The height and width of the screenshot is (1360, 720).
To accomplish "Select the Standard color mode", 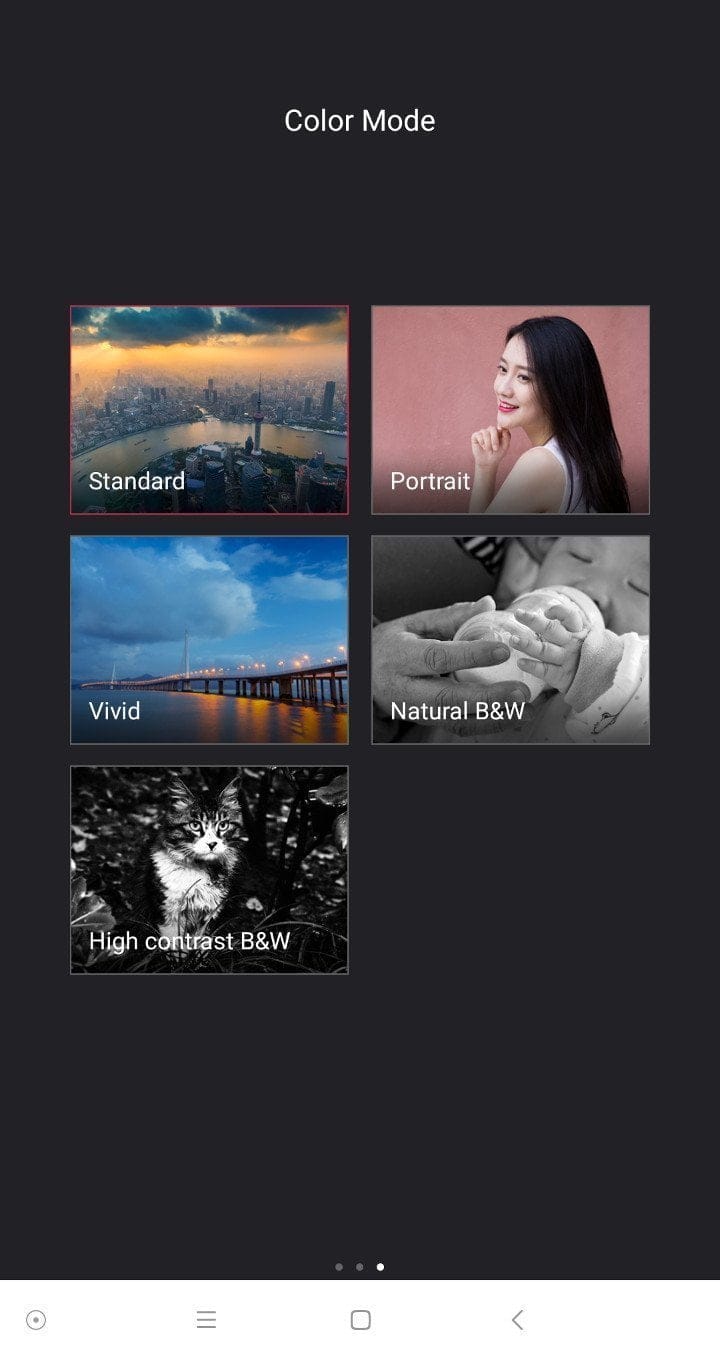I will 209,410.
